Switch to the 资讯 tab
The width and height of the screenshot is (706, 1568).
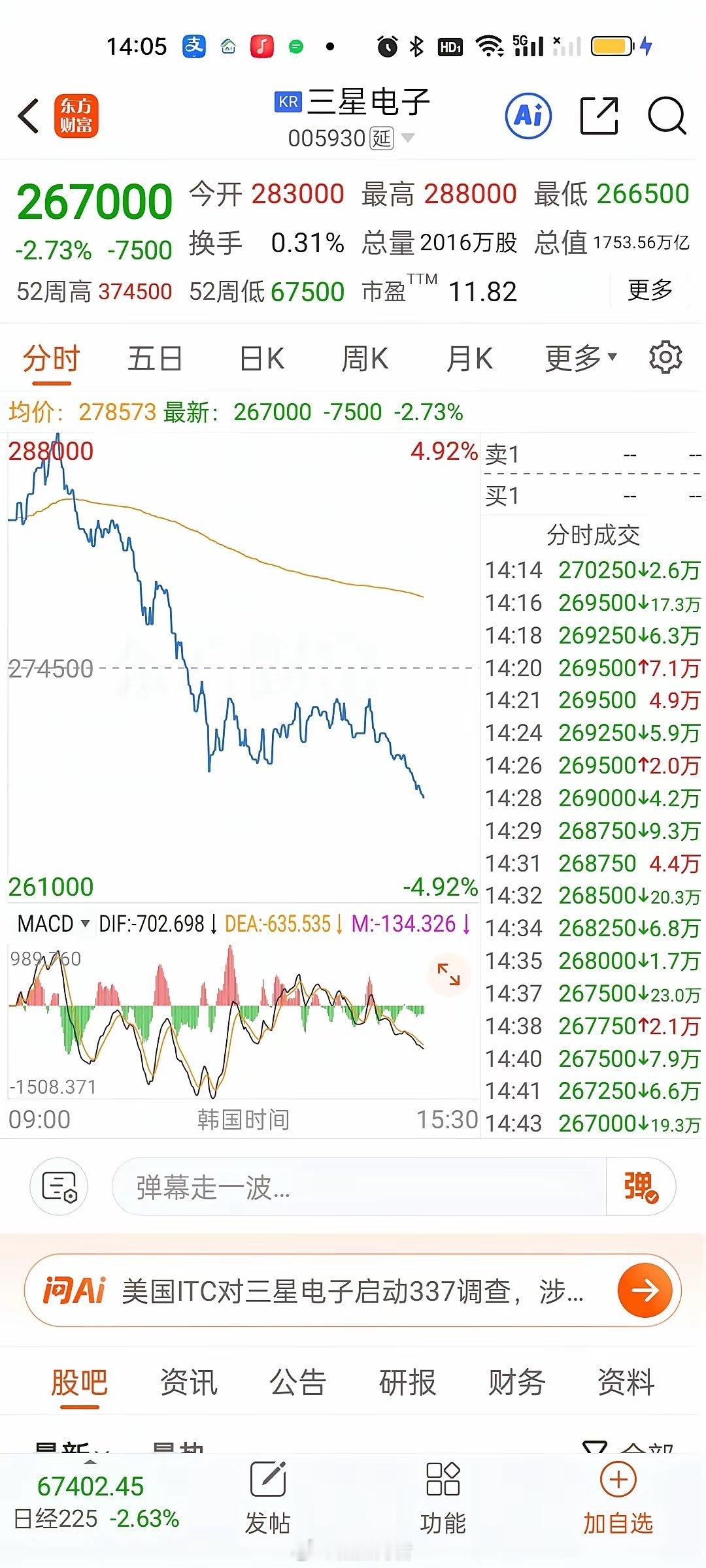(188, 1382)
